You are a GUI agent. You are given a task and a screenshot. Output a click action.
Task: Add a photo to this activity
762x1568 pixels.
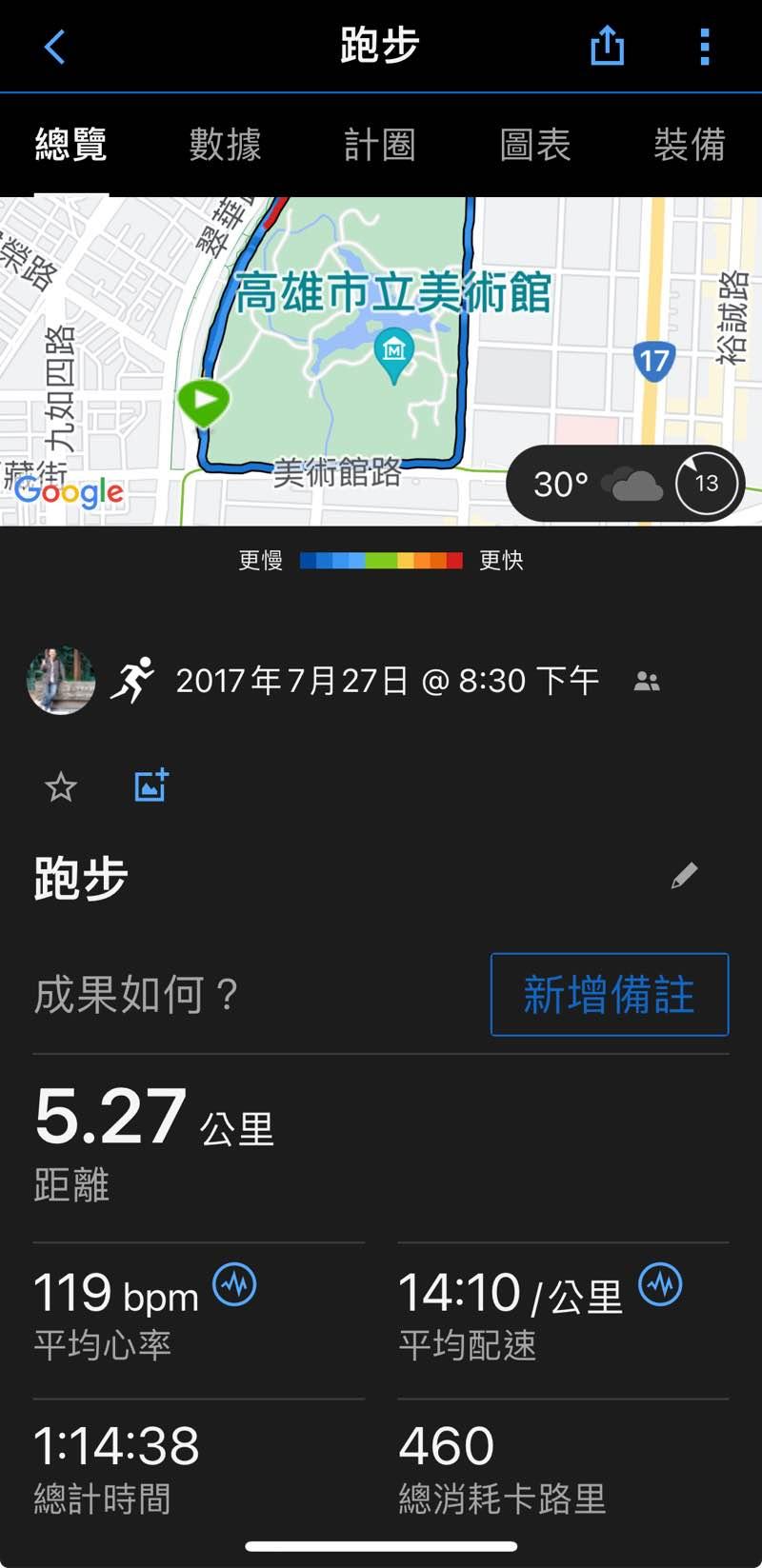pos(151,785)
